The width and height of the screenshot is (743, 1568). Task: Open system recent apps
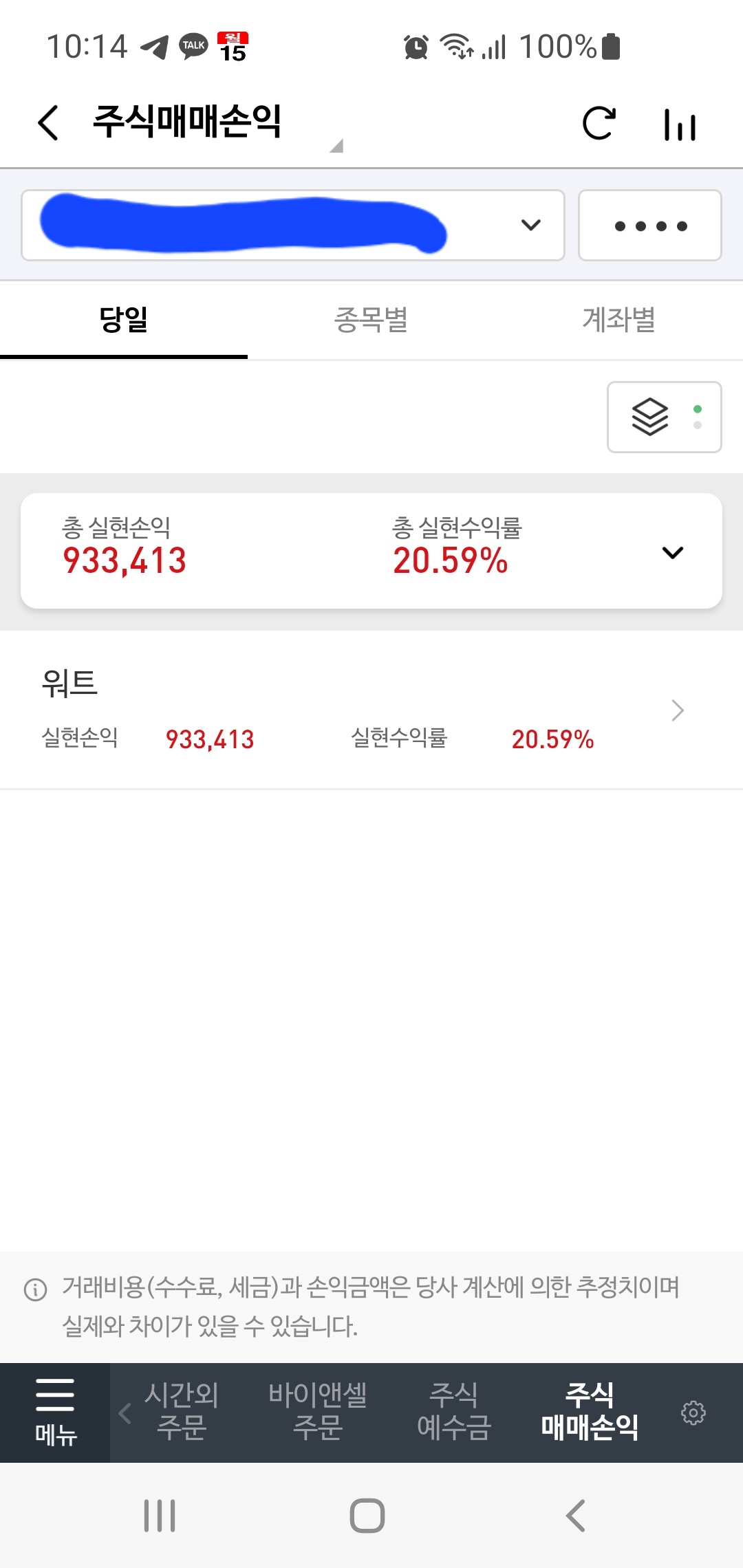coord(160,1515)
